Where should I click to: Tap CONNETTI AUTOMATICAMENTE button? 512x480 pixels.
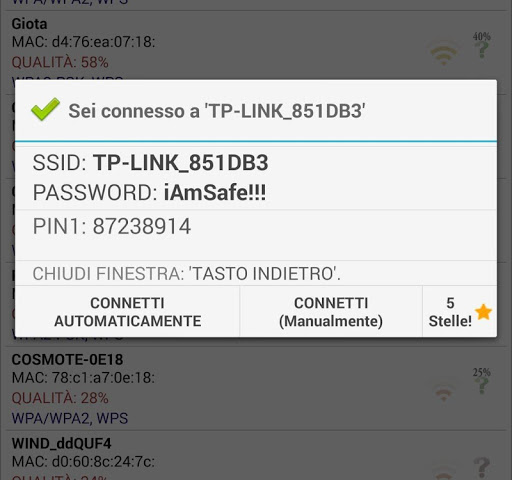tap(127, 312)
